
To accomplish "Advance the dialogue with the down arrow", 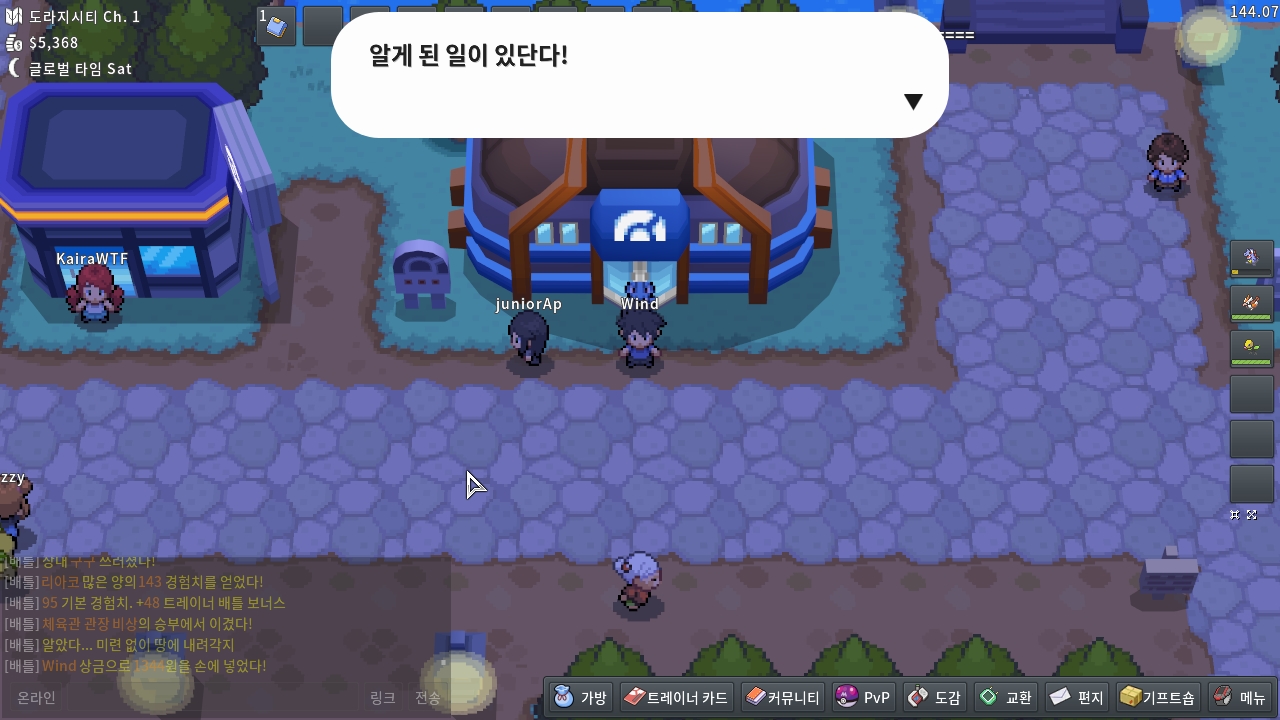I will pyautogui.click(x=912, y=101).
